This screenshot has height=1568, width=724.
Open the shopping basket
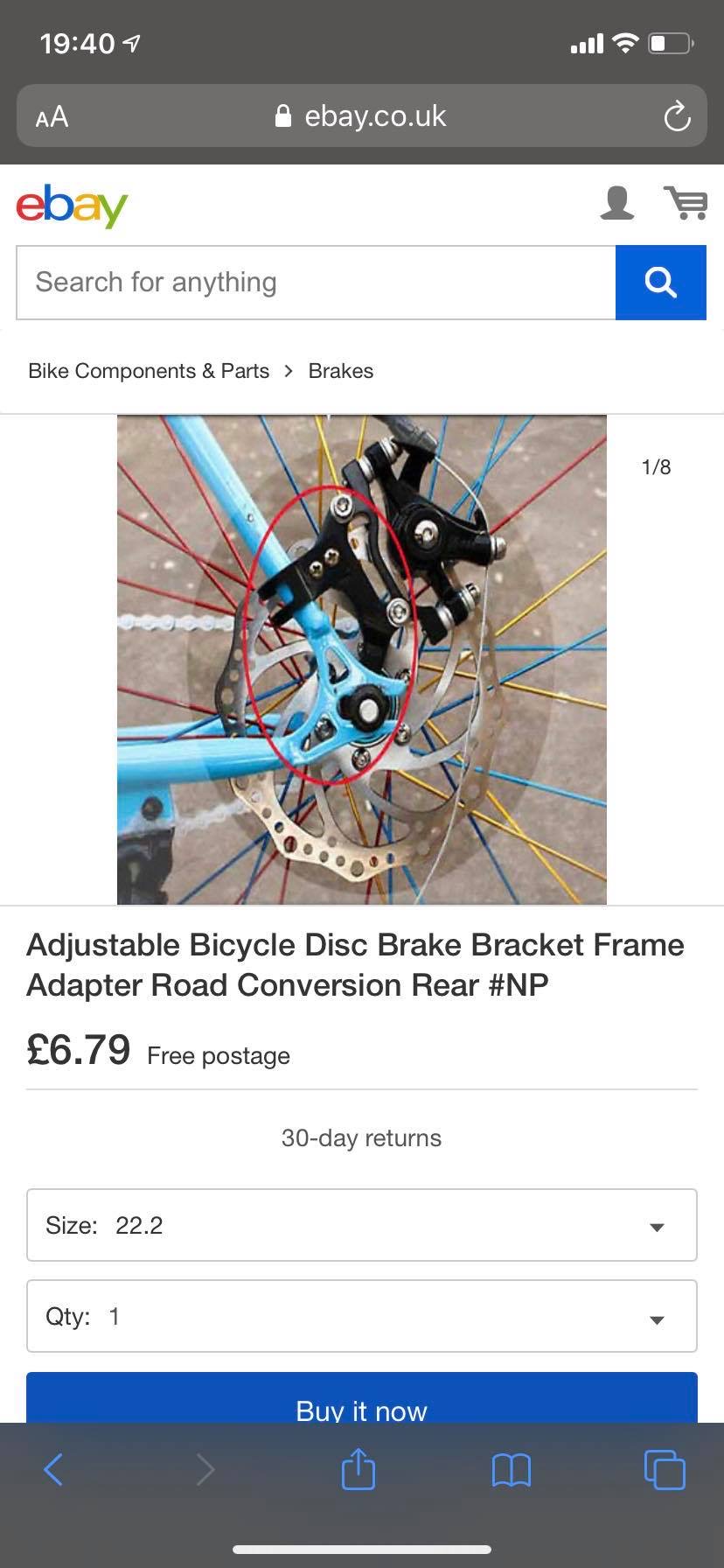[685, 203]
